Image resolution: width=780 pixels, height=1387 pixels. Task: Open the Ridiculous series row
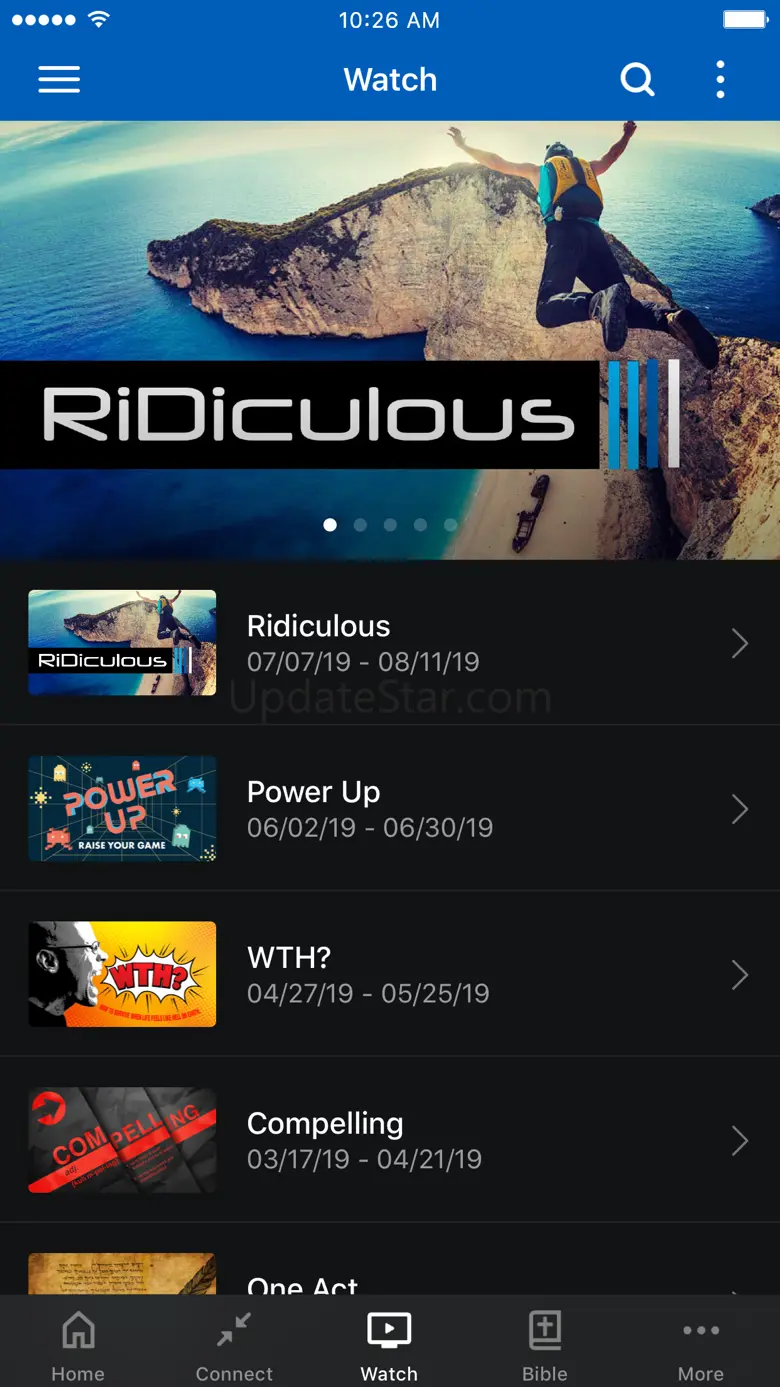390,643
